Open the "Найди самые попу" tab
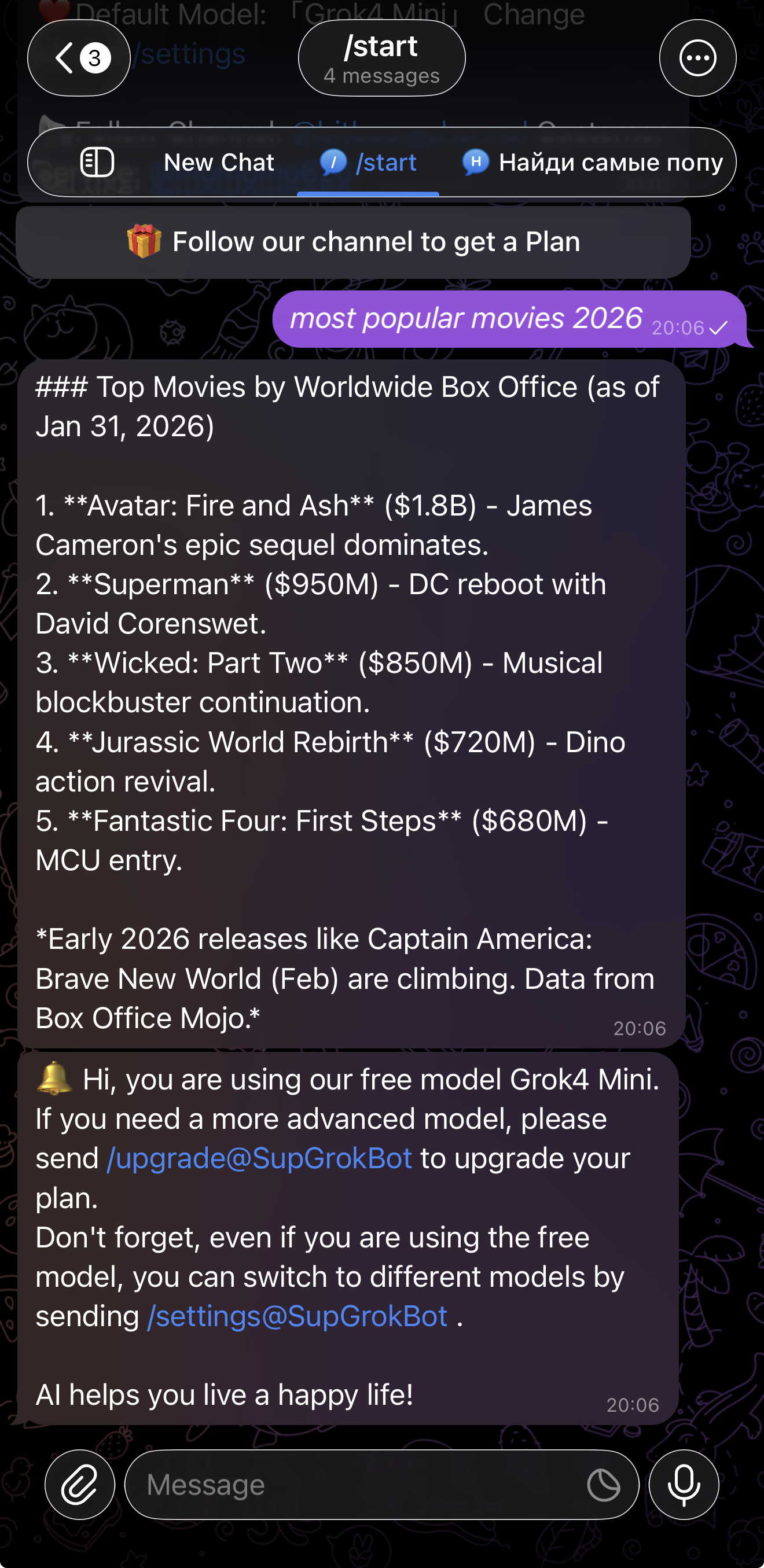The height and width of the screenshot is (1568, 764). 609,162
